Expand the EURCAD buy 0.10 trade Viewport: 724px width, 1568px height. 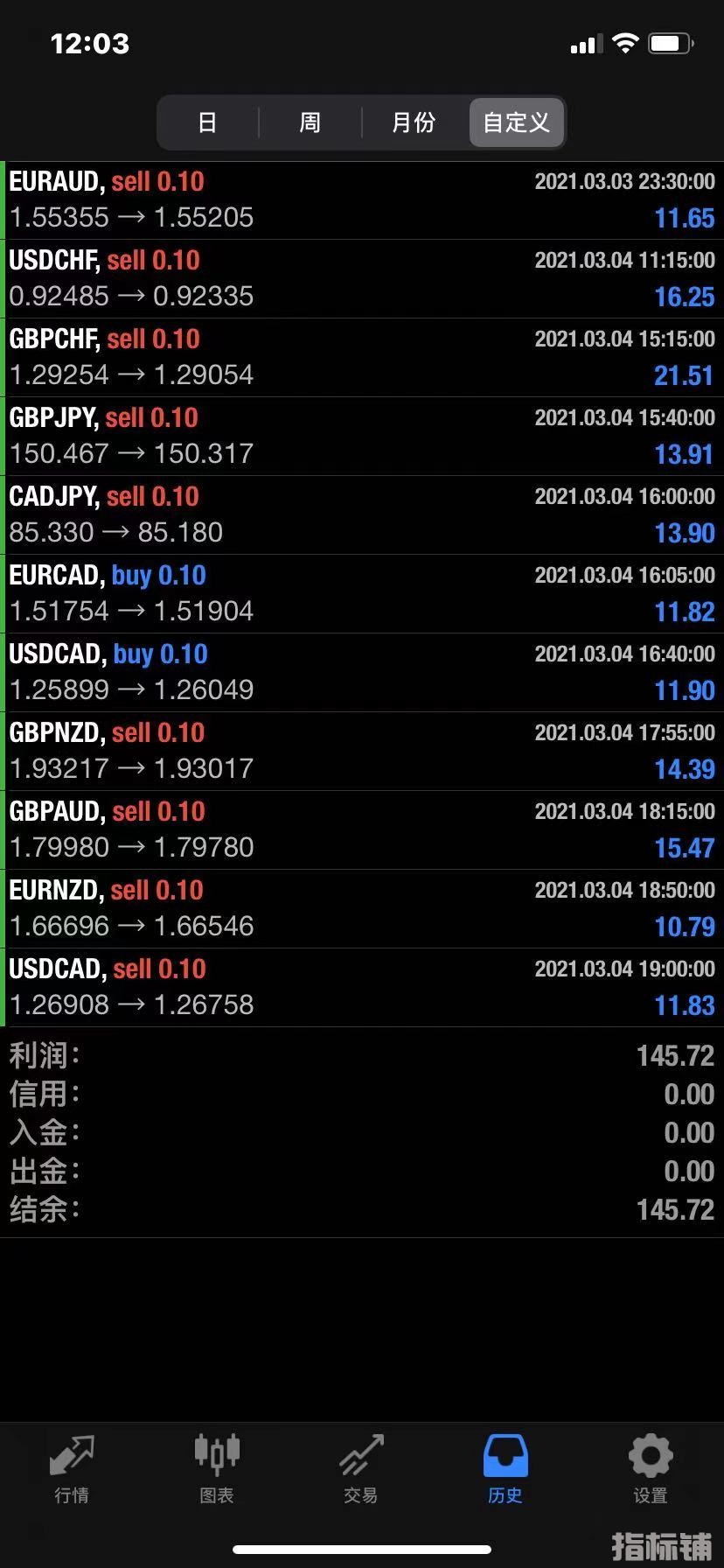click(362, 594)
